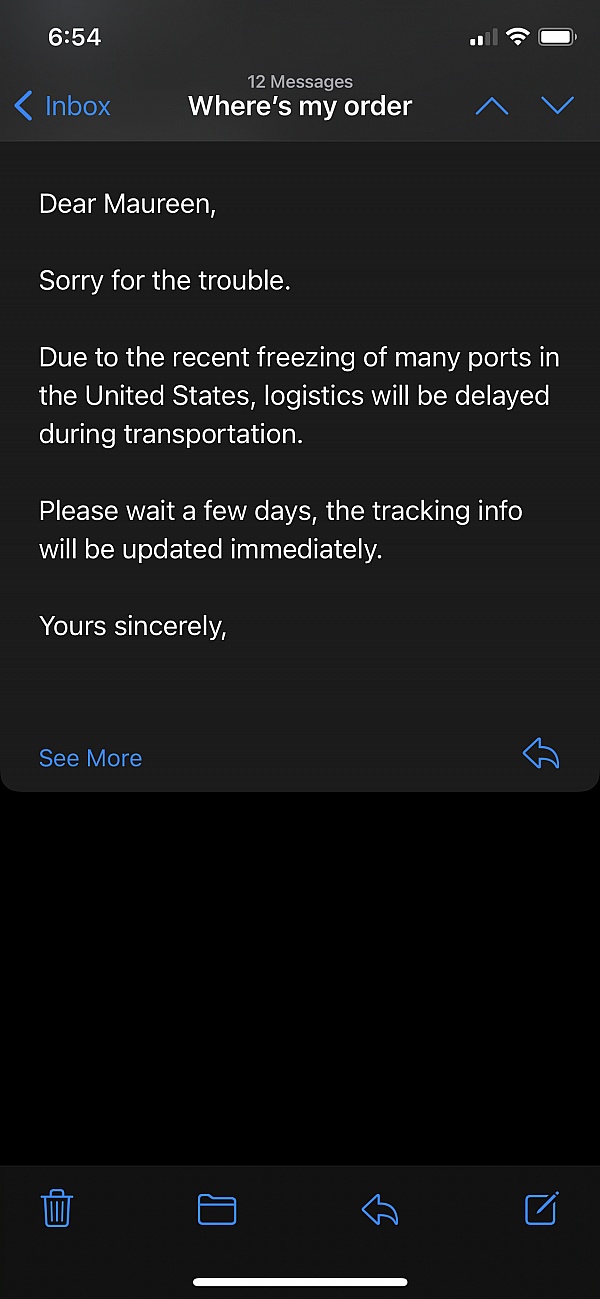The height and width of the screenshot is (1299, 600).
Task: Jump to the previous message with up arrow
Action: coord(491,106)
